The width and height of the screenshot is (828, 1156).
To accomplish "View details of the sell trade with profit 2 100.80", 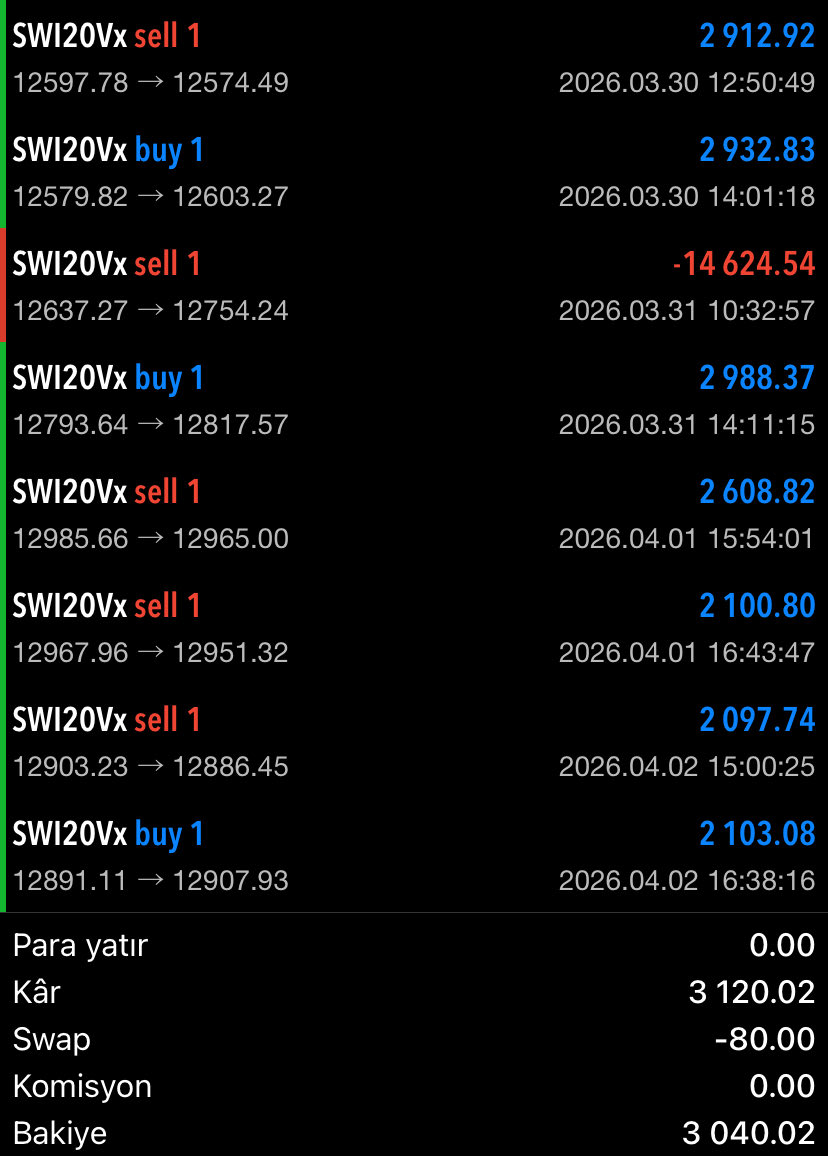I will (x=414, y=628).
